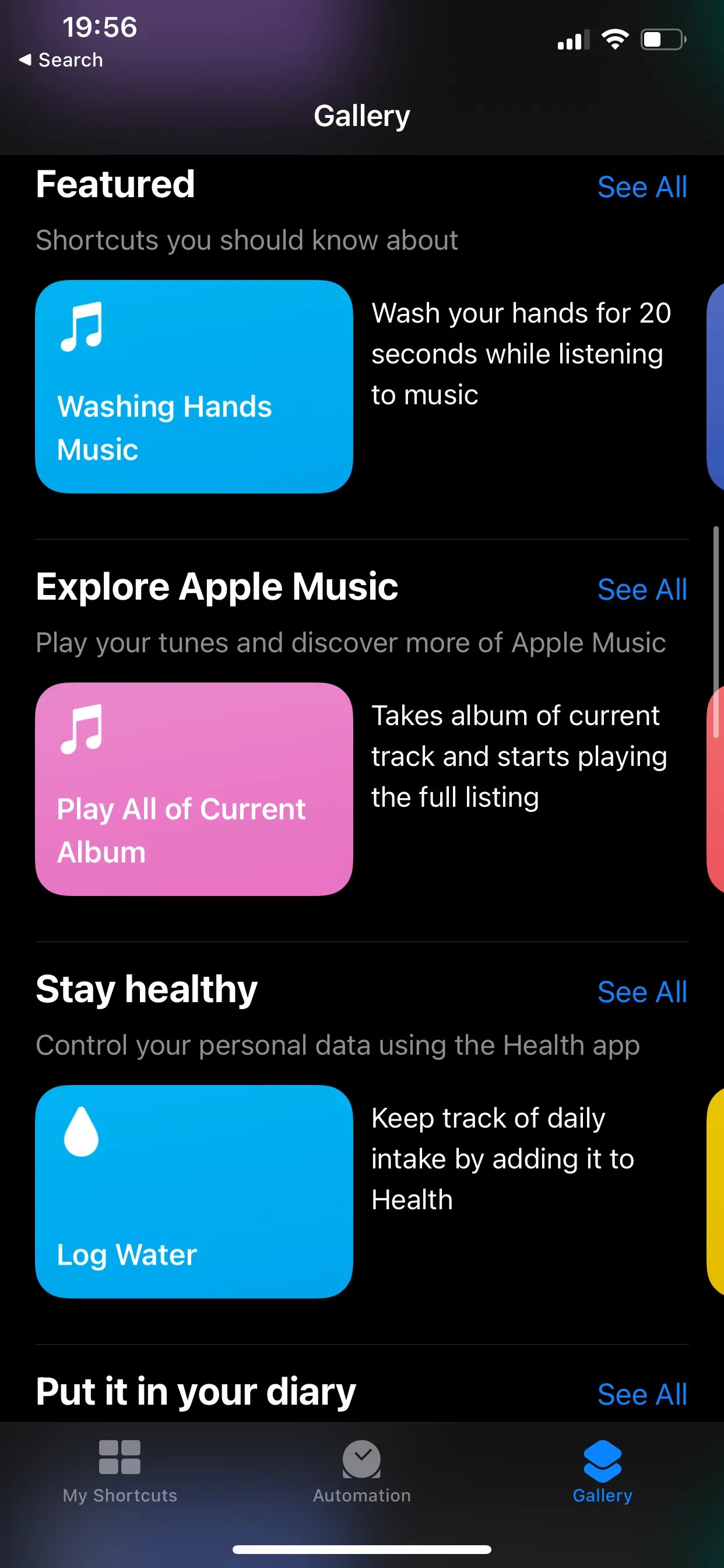724x1568 pixels.
Task: Select the My Shortcuts grid icon
Action: click(120, 1458)
